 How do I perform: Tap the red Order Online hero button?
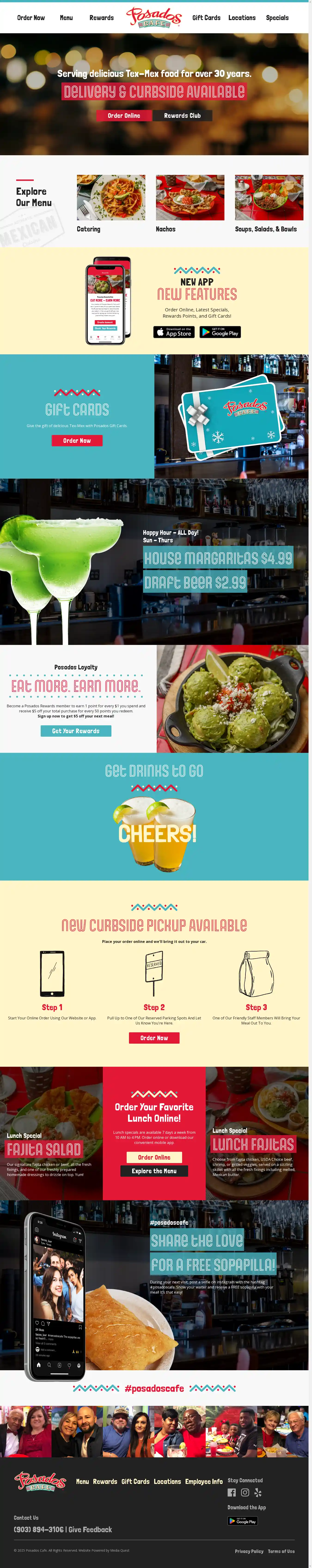tap(124, 116)
